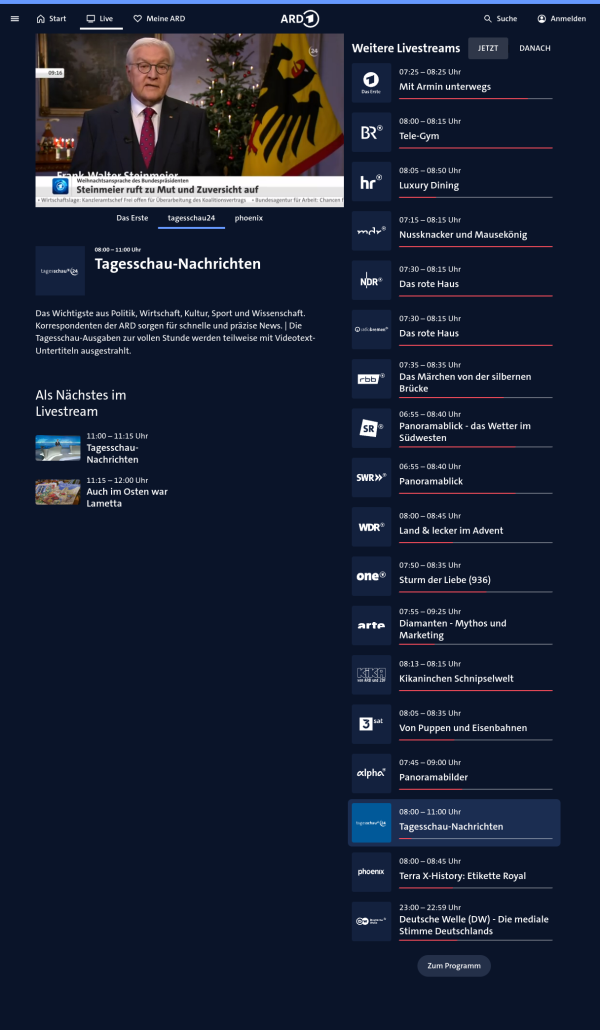Open the Suche search

[x=500, y=18]
